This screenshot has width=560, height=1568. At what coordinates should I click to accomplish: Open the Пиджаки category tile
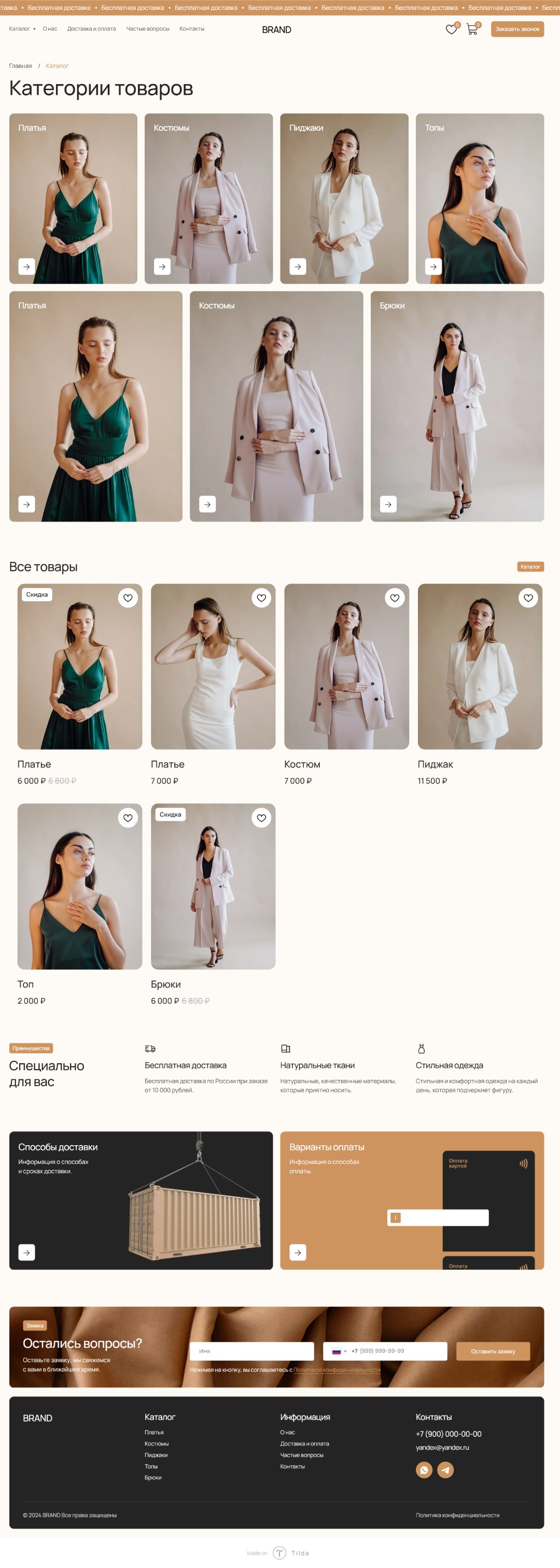(x=344, y=199)
